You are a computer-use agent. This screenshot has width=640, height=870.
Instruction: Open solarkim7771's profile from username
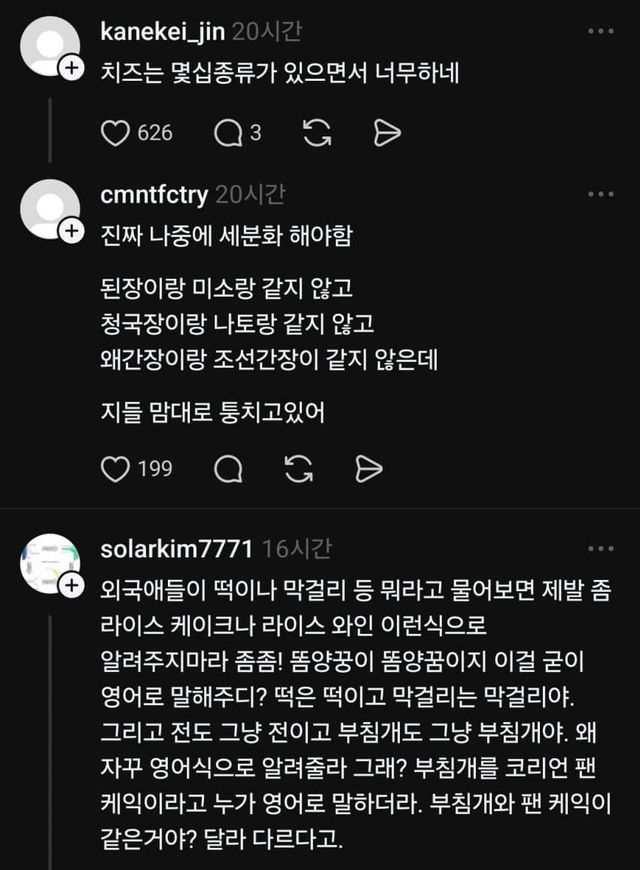coord(177,549)
